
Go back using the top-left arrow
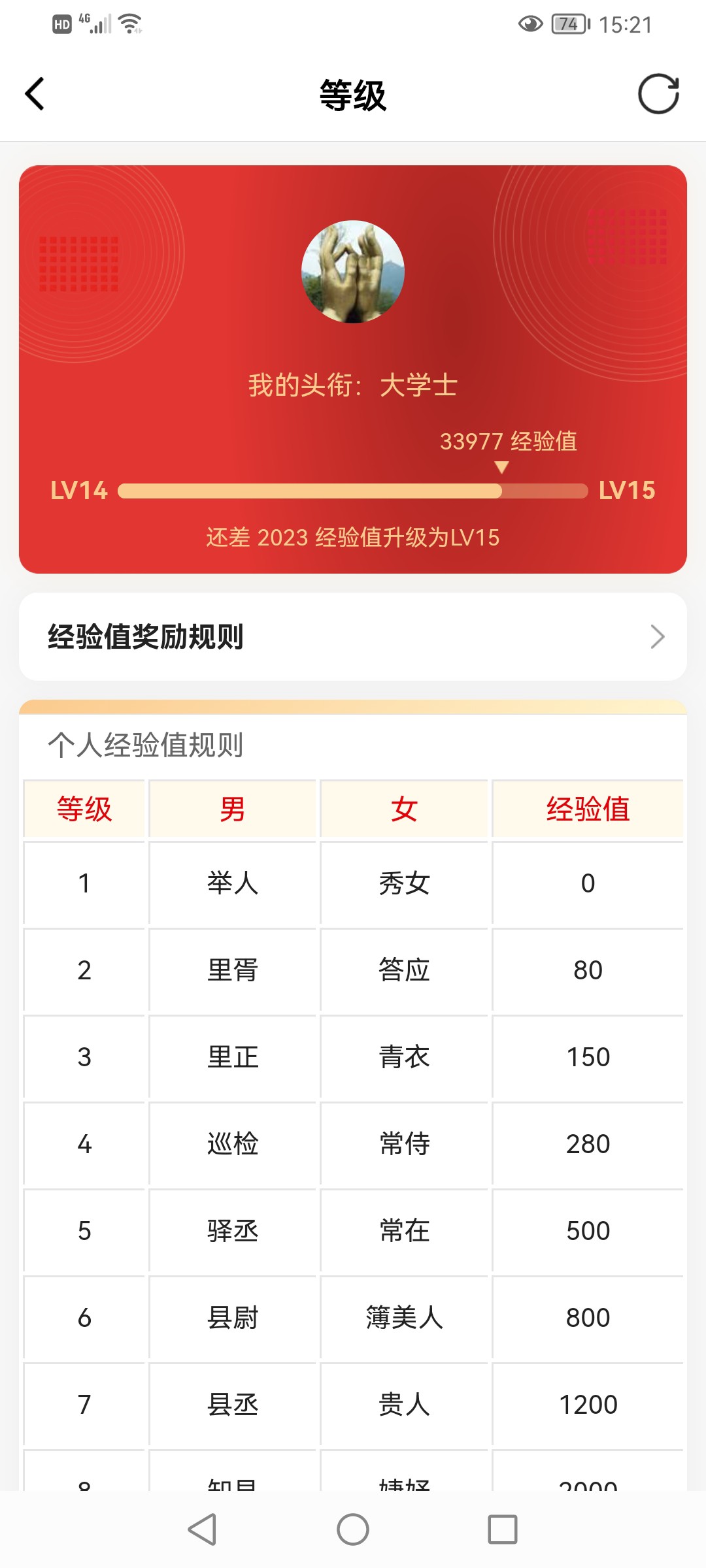[x=35, y=94]
